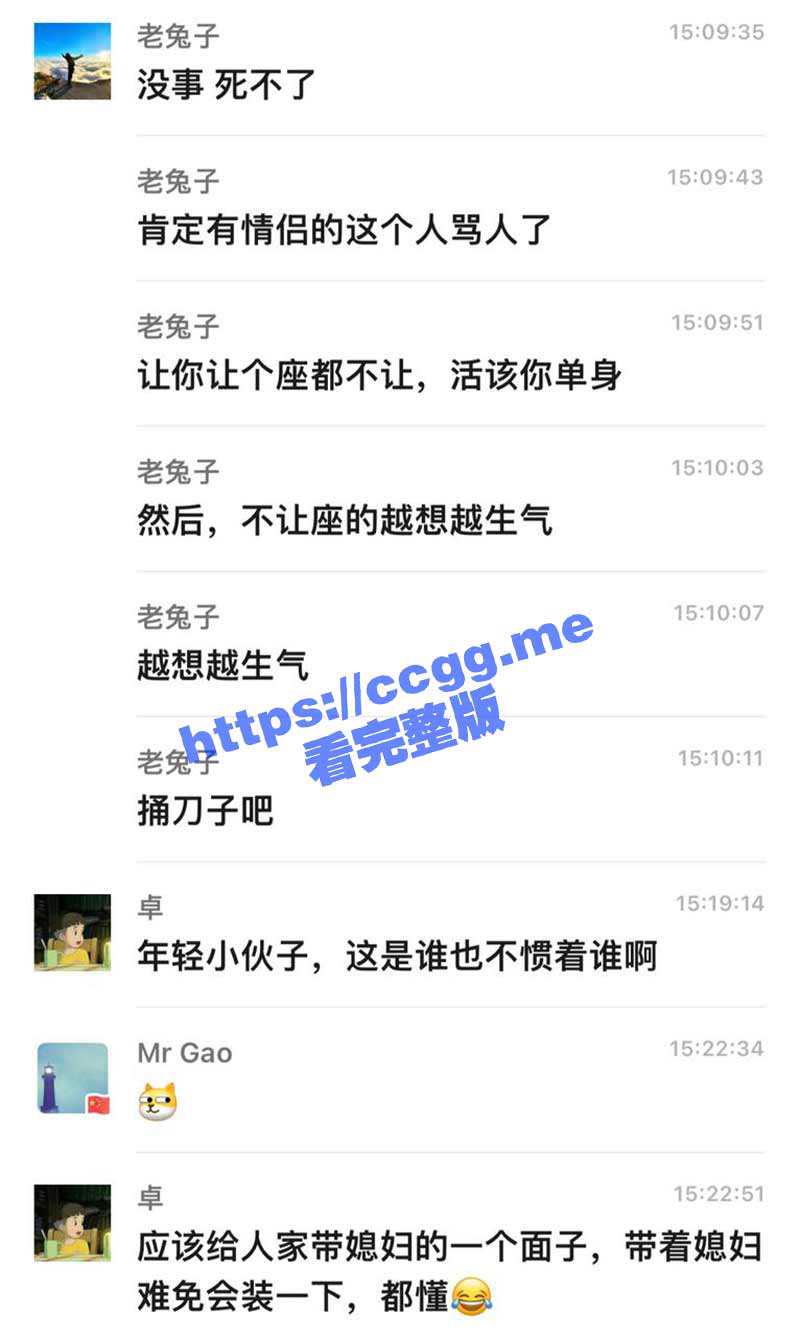Viewport: 800px width, 1337px height.
Task: Tap 卓's avatar next to the 15:19:14 message
Action: click(x=72, y=932)
